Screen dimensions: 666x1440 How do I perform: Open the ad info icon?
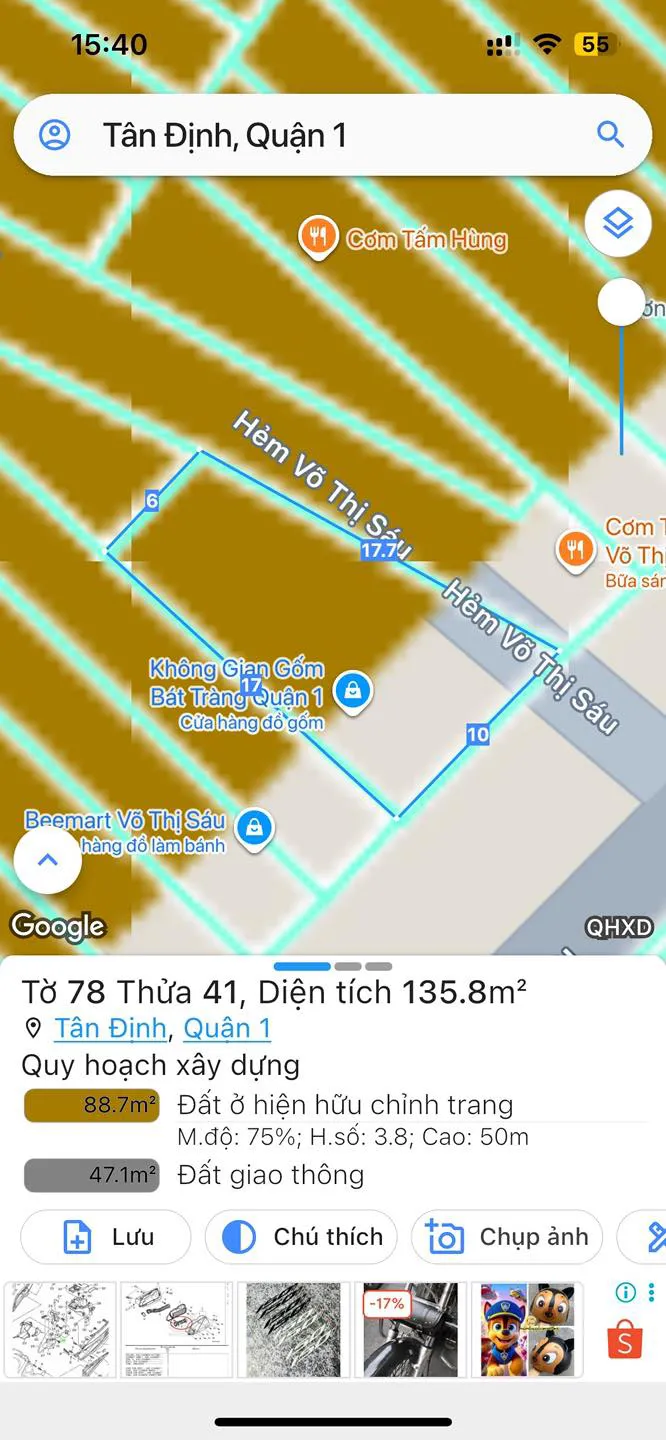coord(626,1292)
